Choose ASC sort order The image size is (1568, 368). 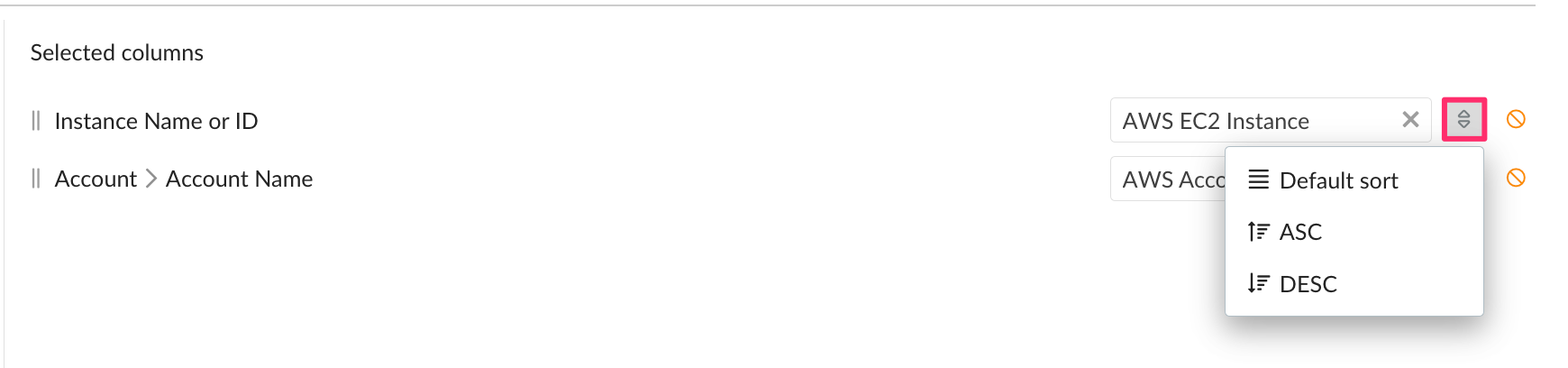click(1300, 232)
